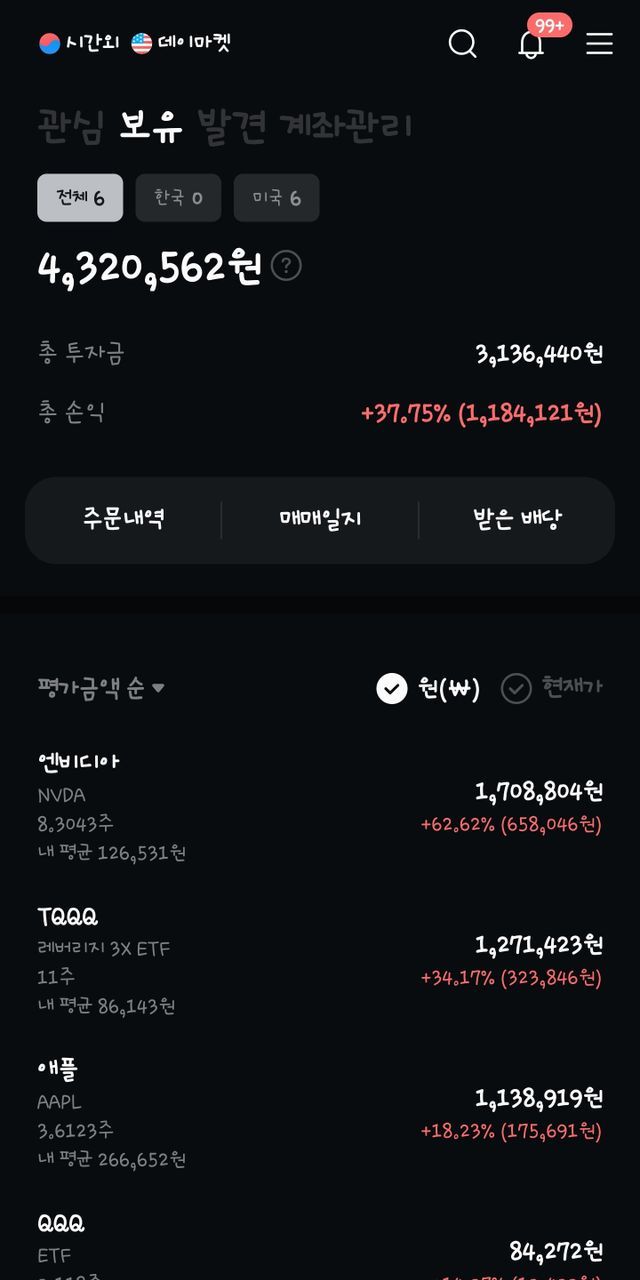
Task: Open the 애플 AAPL holding
Action: pyautogui.click(x=320, y=1114)
